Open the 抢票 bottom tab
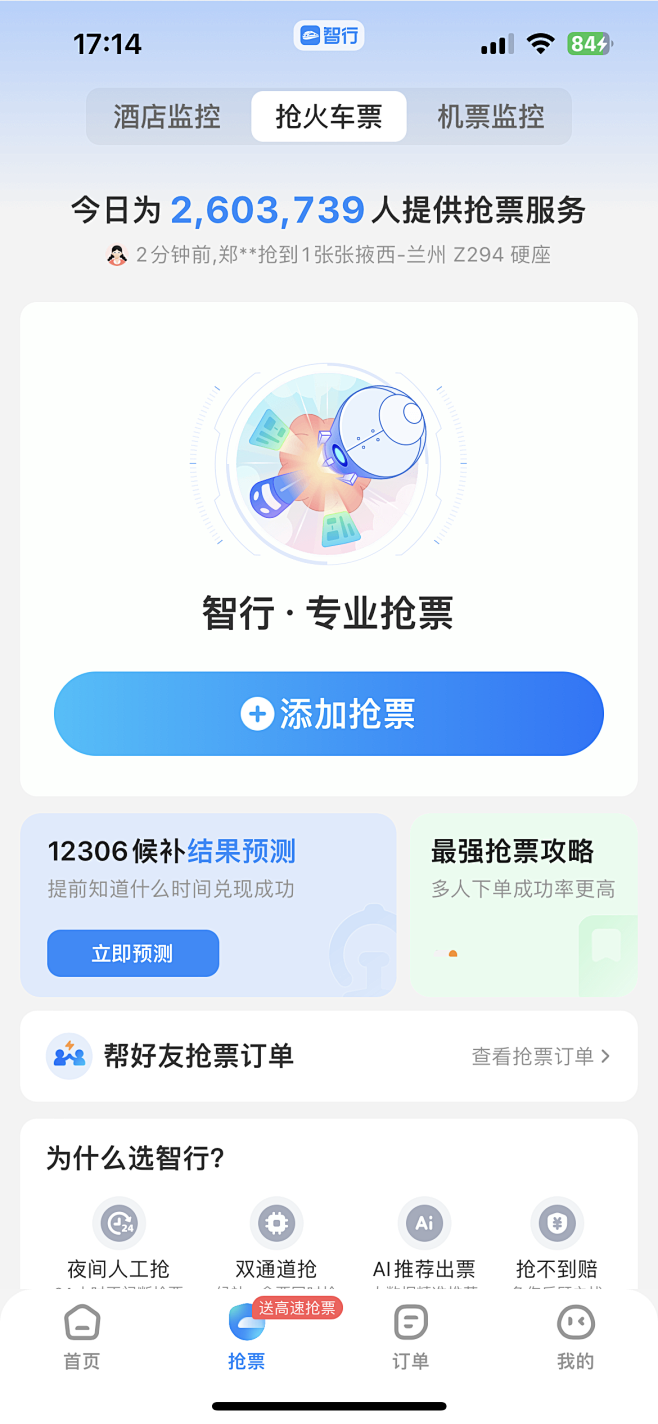The image size is (658, 1424). (x=246, y=1337)
